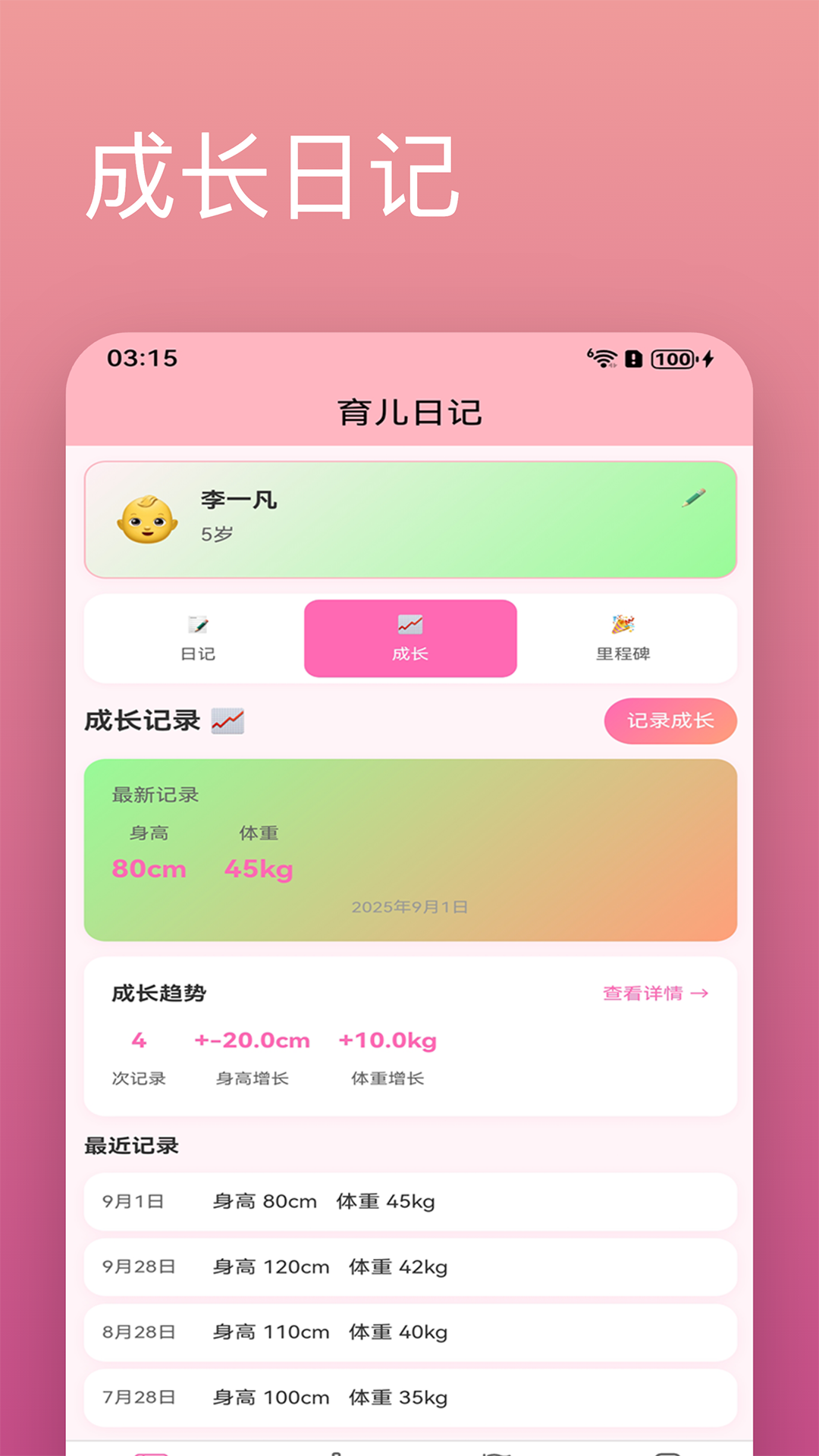Tap the party popper icon above 里程碑
This screenshot has height=1456, width=819.
623,623
